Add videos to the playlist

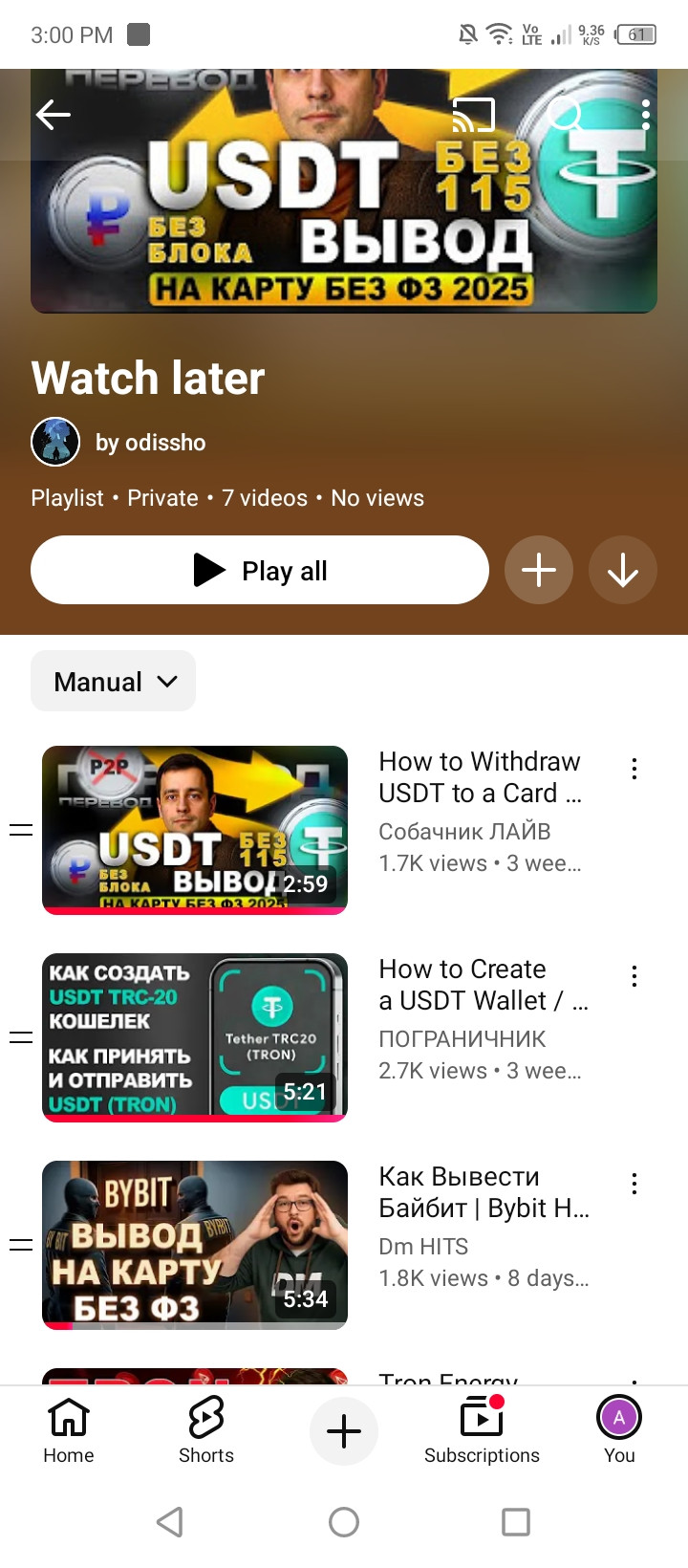[539, 570]
